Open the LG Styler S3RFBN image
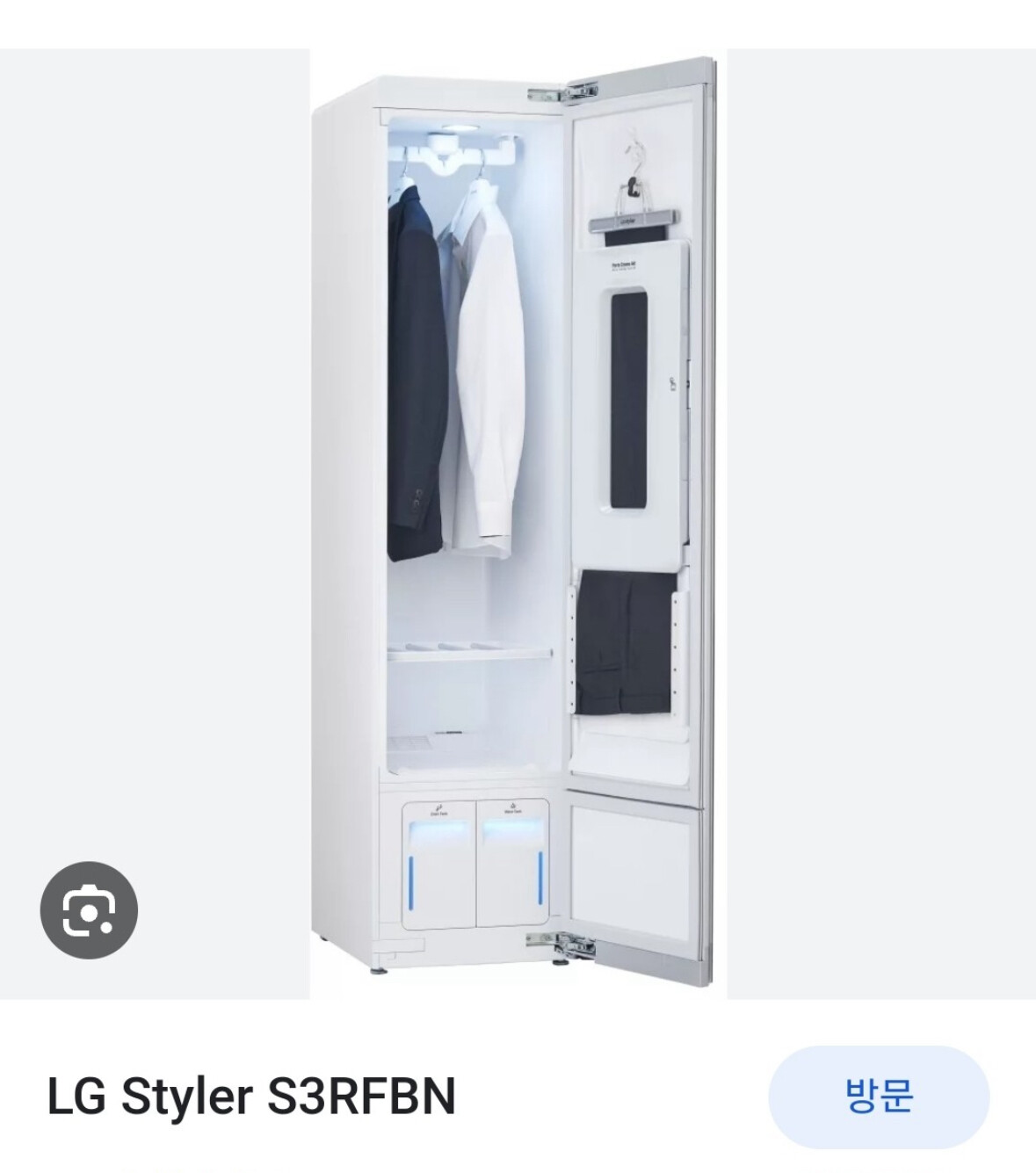Screen dimensions: 1036x1173 tap(518, 523)
